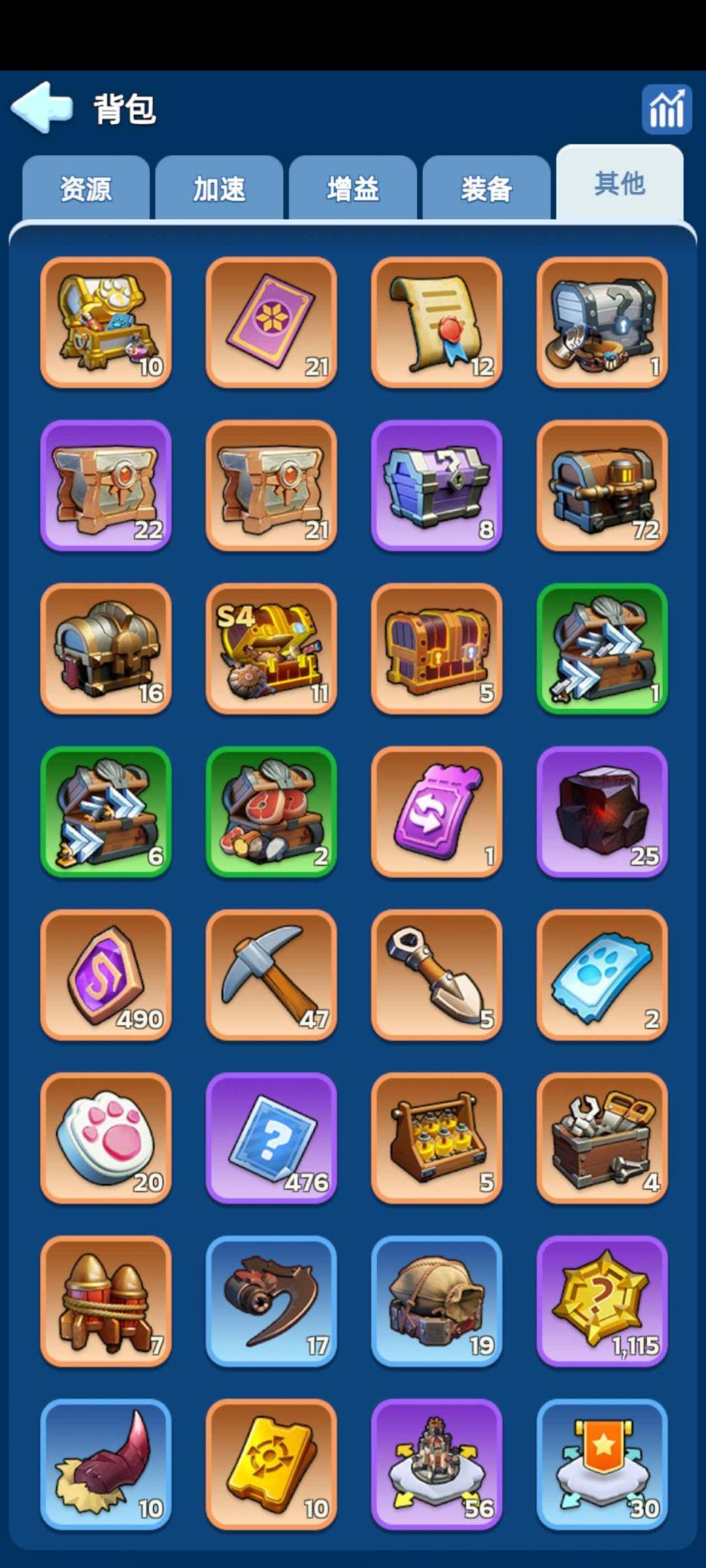
Task: Go back using the white arrow
Action: point(41,107)
